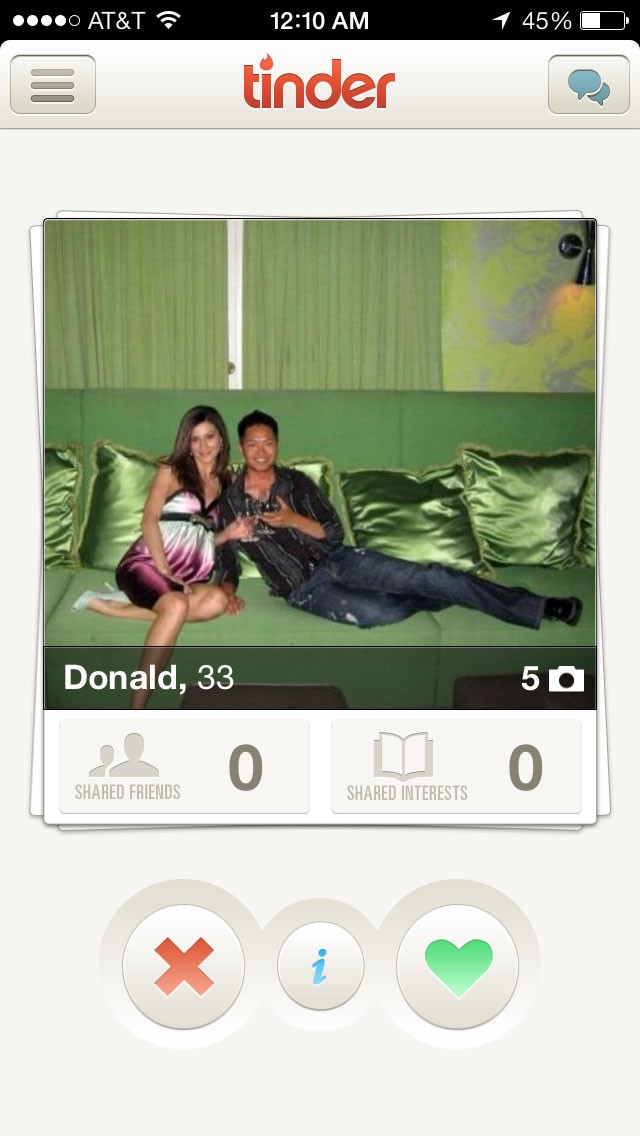View Donald's profile info
The height and width of the screenshot is (1136, 640).
[x=320, y=966]
